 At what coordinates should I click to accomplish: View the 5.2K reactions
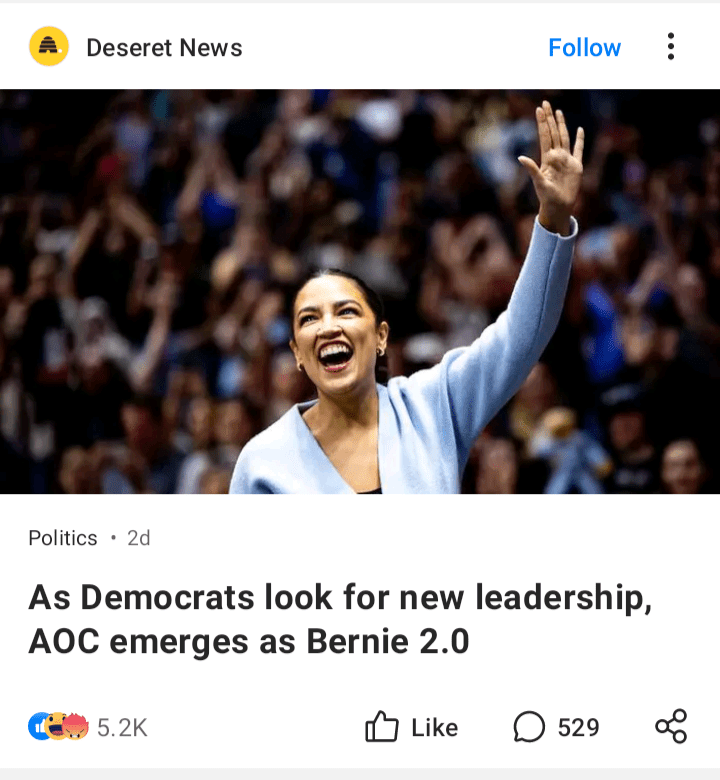point(88,727)
